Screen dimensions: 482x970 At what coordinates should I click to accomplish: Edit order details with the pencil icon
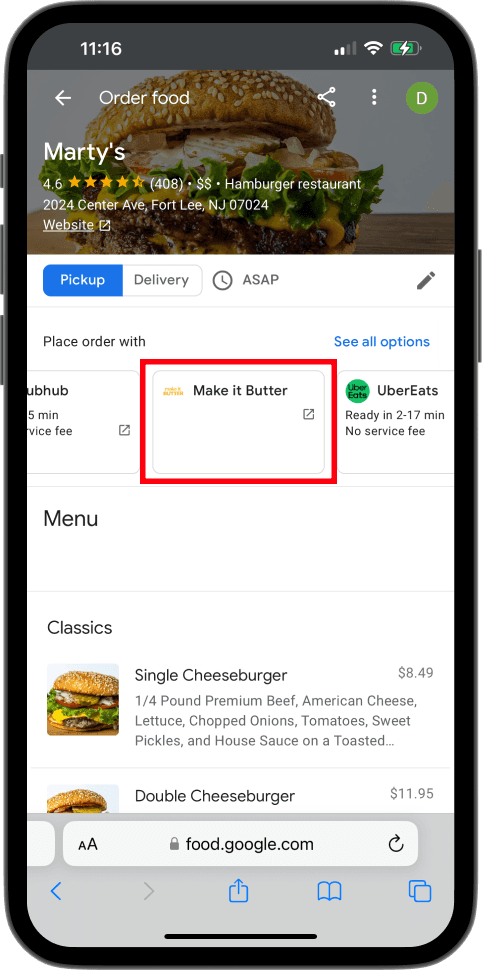[425, 280]
